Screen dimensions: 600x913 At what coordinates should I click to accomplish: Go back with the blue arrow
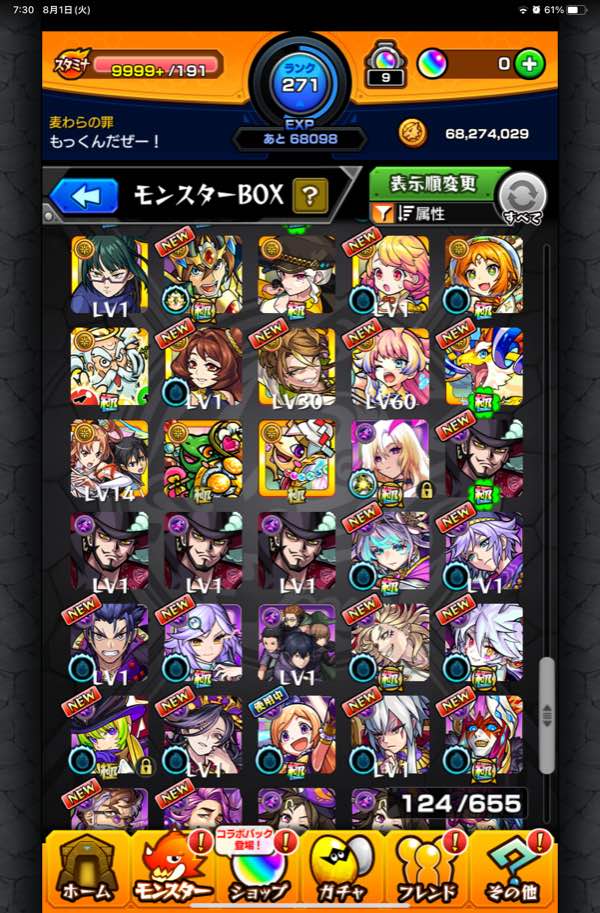click(x=83, y=196)
